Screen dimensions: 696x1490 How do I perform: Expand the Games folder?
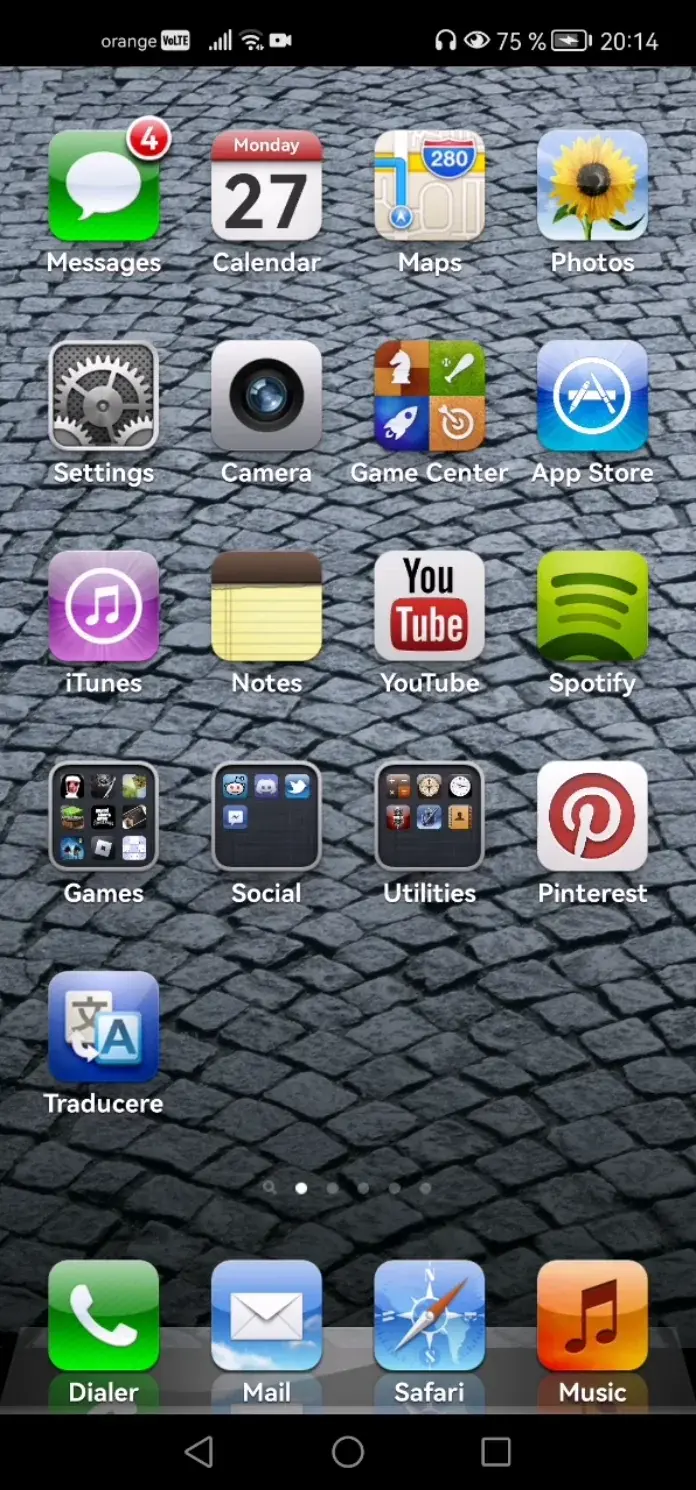[x=104, y=816]
